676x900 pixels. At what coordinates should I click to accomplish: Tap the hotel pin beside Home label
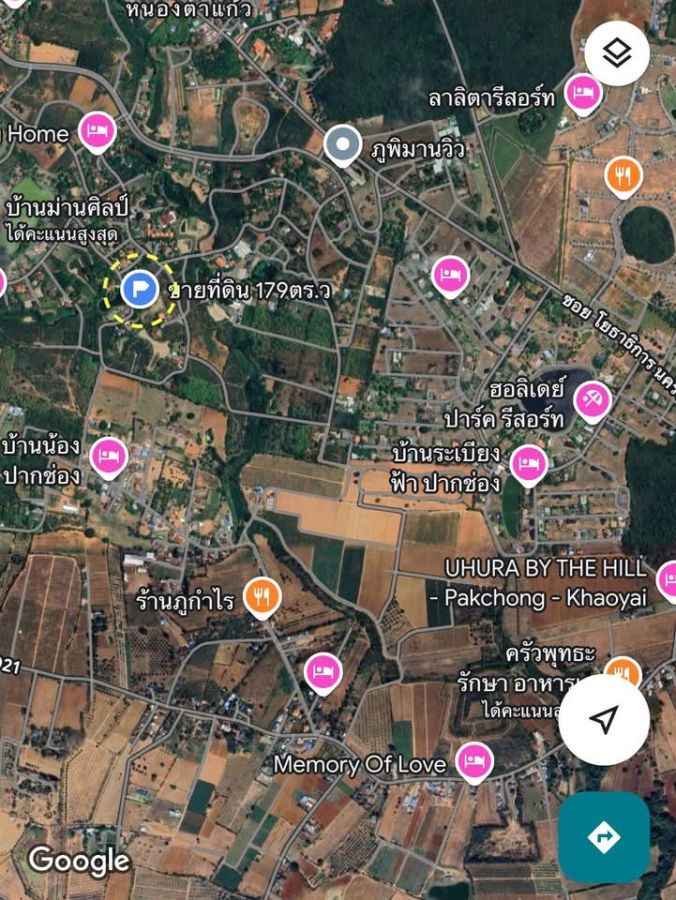[97, 131]
